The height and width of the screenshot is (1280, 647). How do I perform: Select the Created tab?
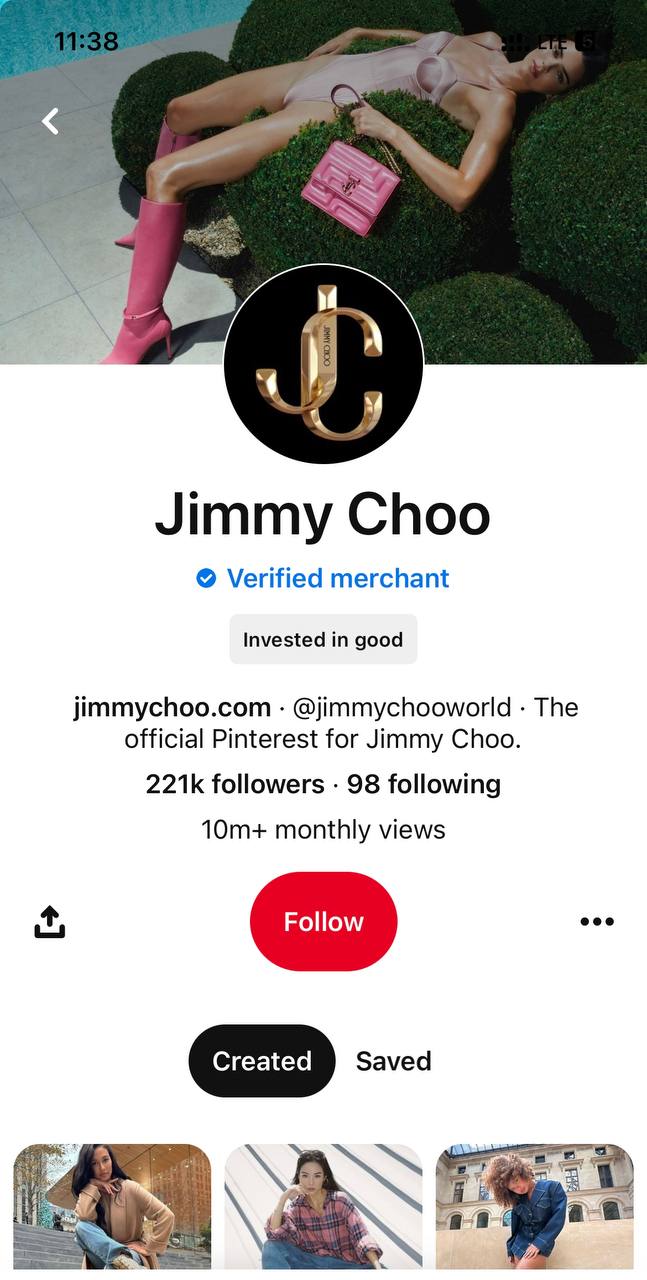(x=262, y=1061)
